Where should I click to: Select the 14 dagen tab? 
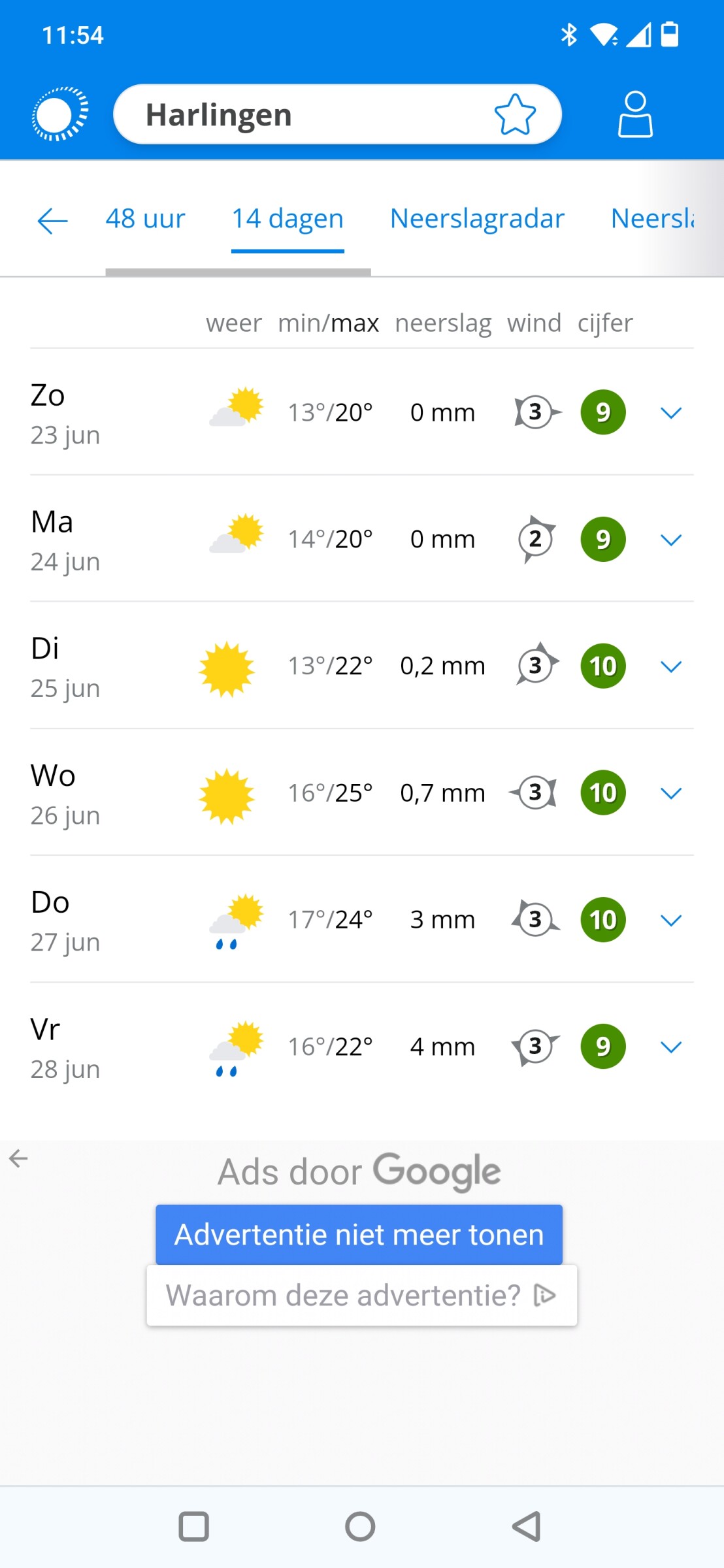click(288, 219)
